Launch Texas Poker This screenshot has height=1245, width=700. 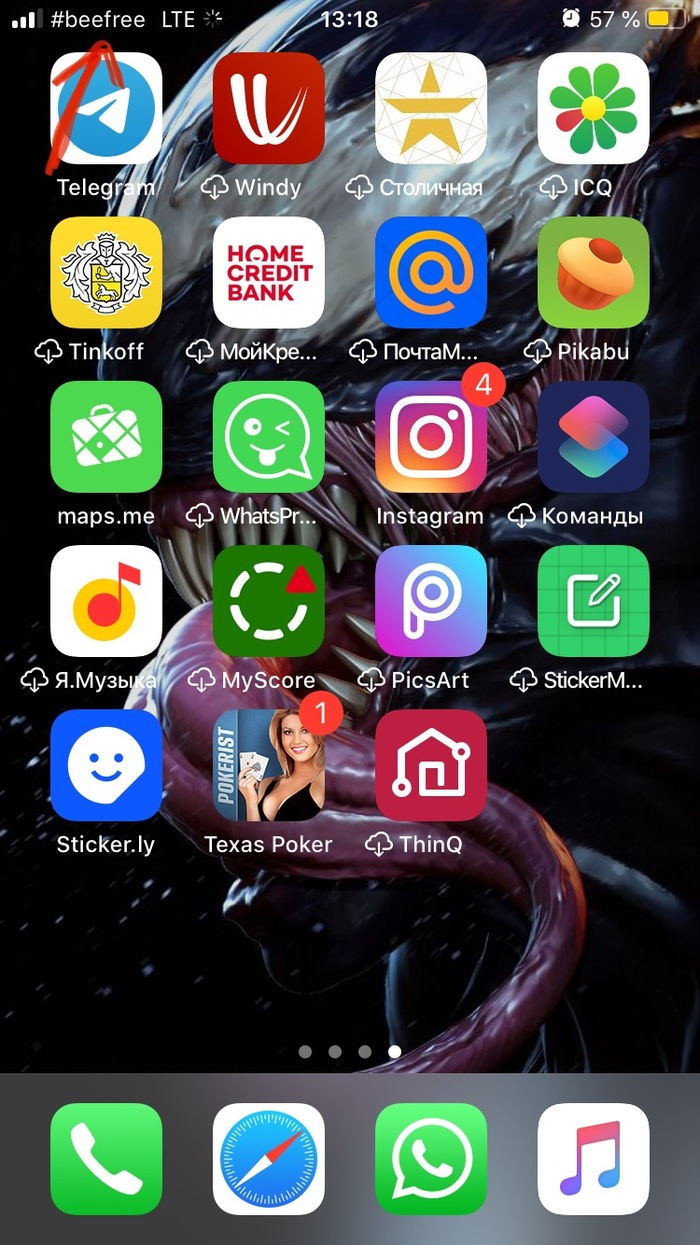[268, 765]
